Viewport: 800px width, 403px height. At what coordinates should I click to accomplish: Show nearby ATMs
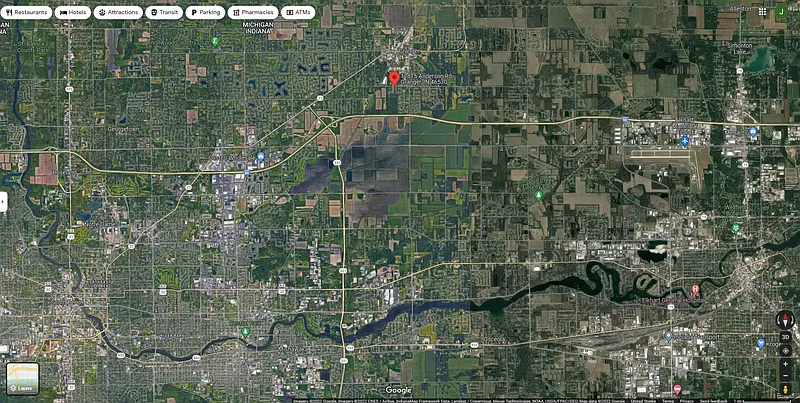coord(297,12)
